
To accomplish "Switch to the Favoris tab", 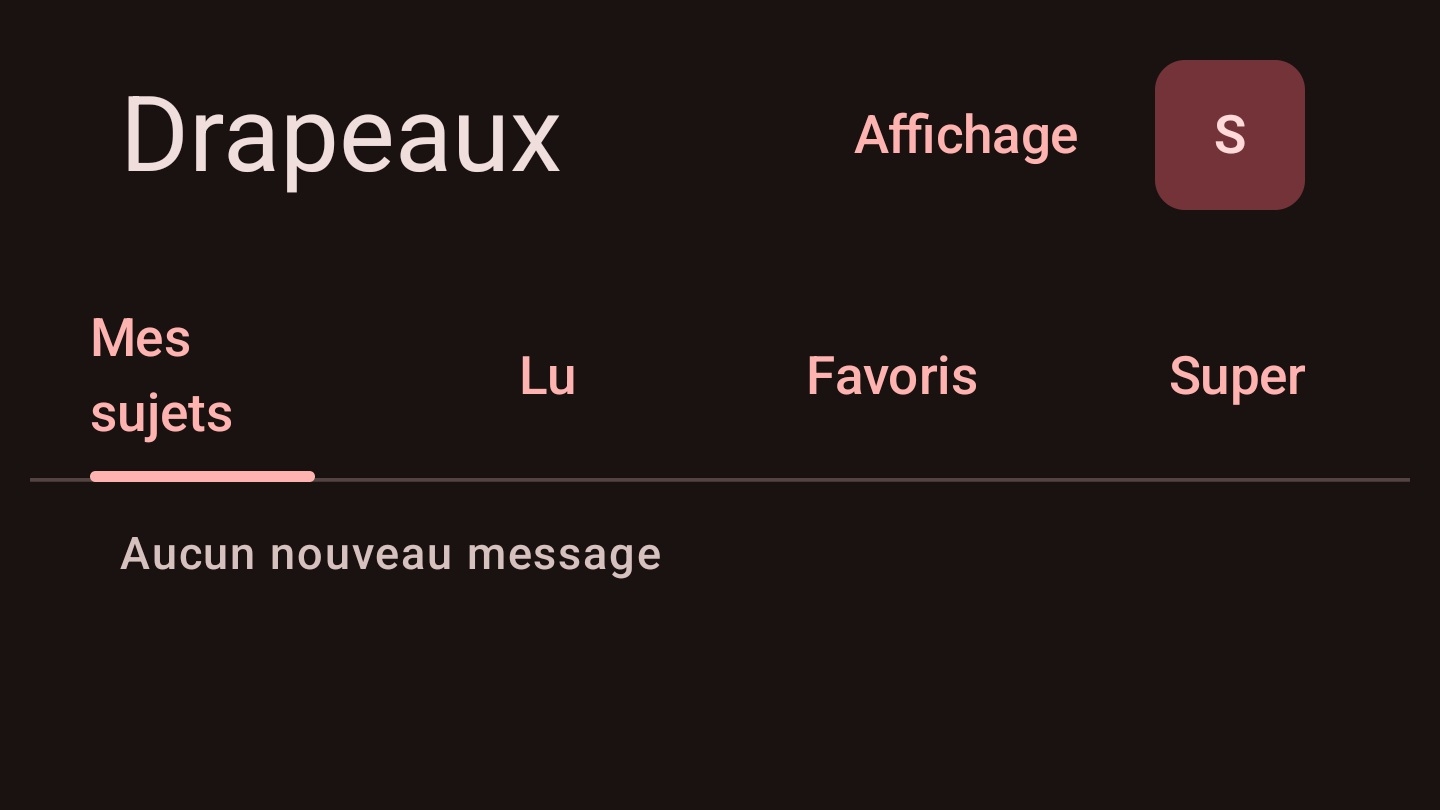I will (892, 376).
